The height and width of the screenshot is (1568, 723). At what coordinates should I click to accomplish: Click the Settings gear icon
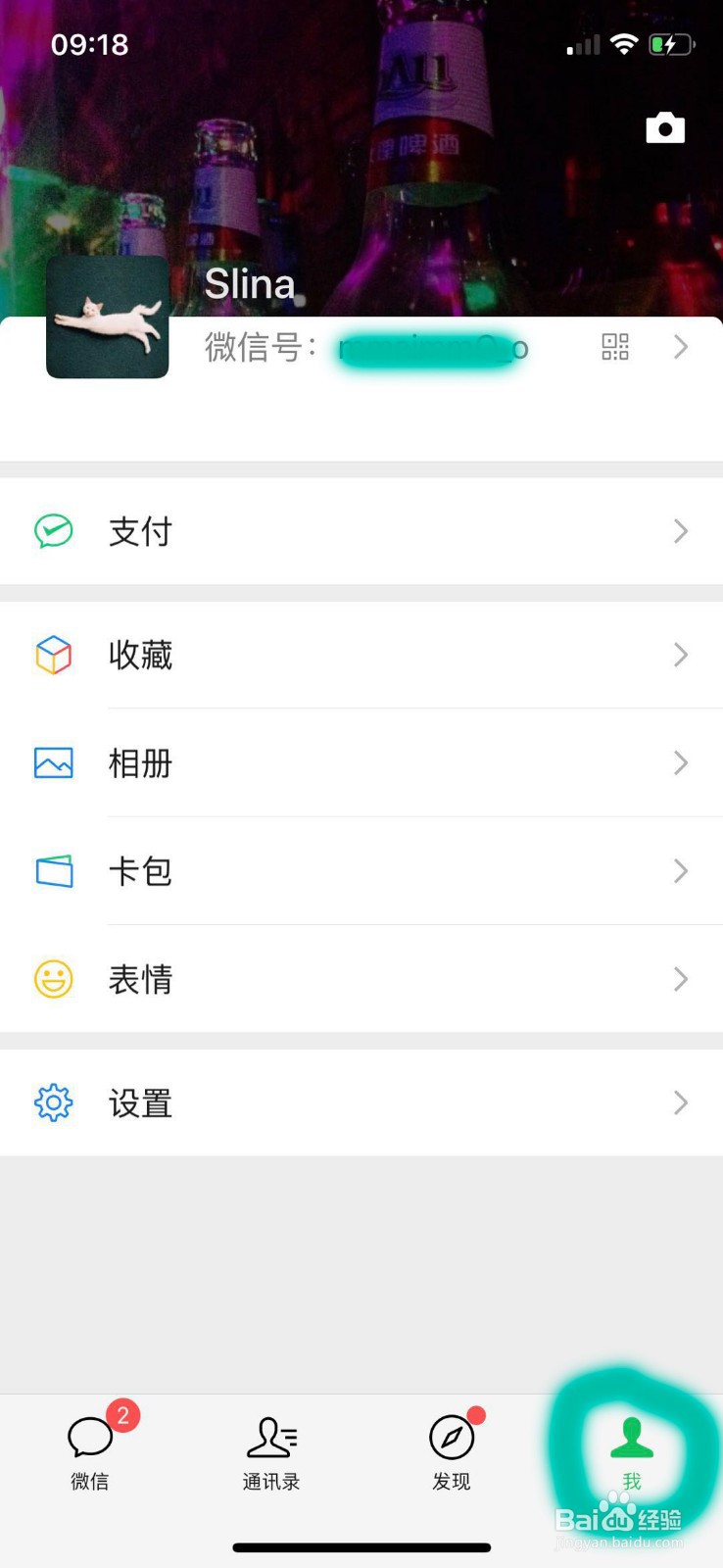tap(54, 1102)
